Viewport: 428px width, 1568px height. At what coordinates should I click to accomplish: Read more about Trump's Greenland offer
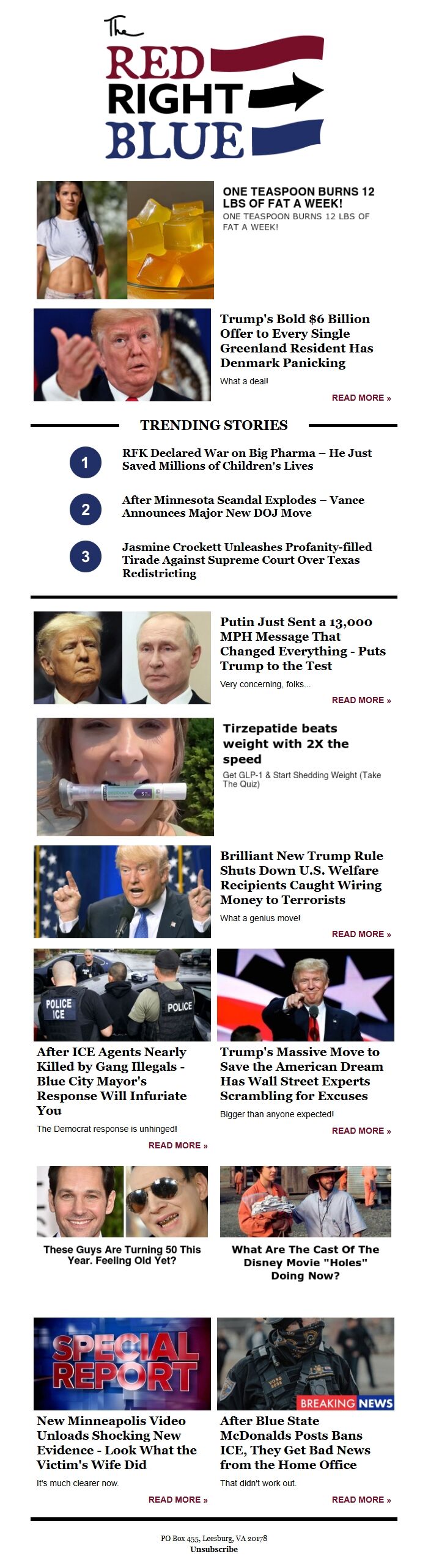(x=361, y=398)
